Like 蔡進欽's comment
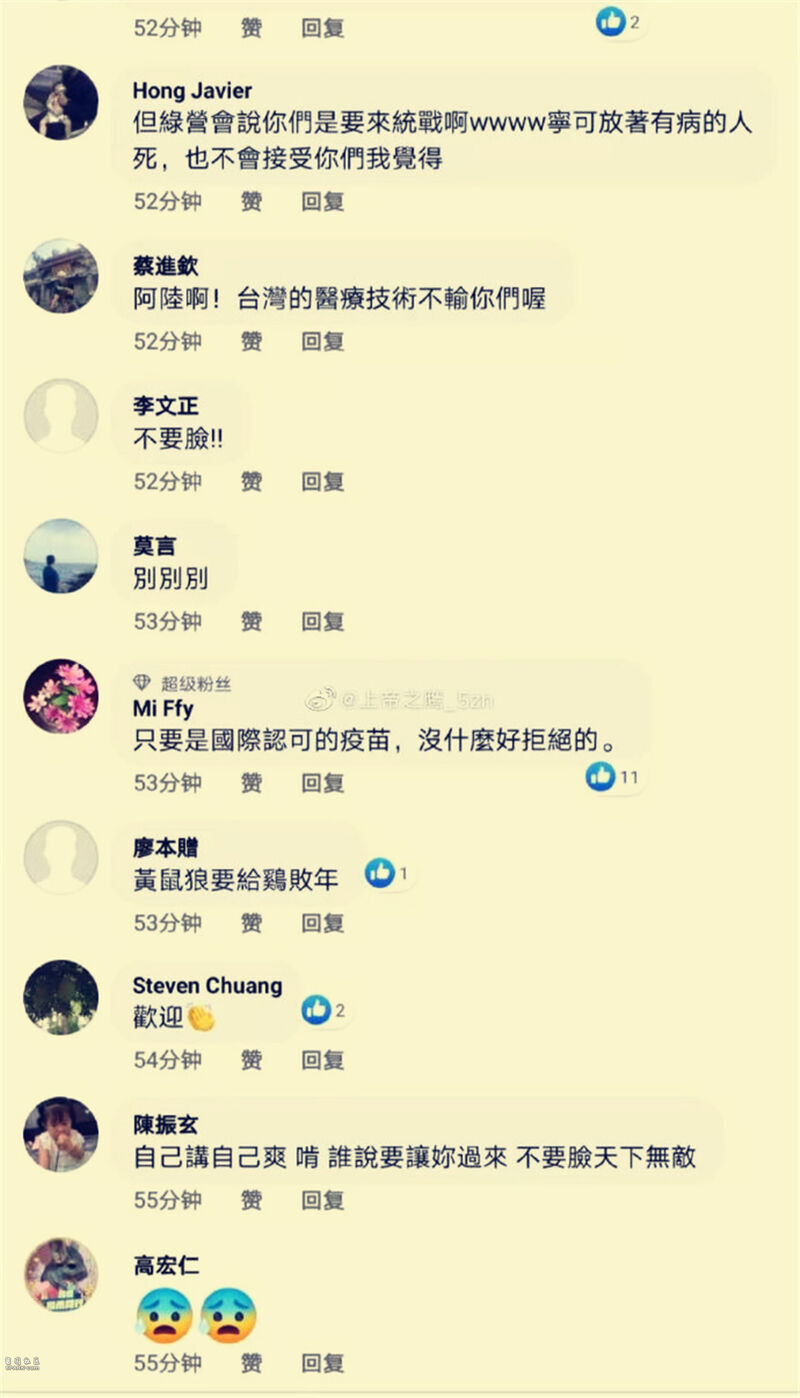 (251, 342)
